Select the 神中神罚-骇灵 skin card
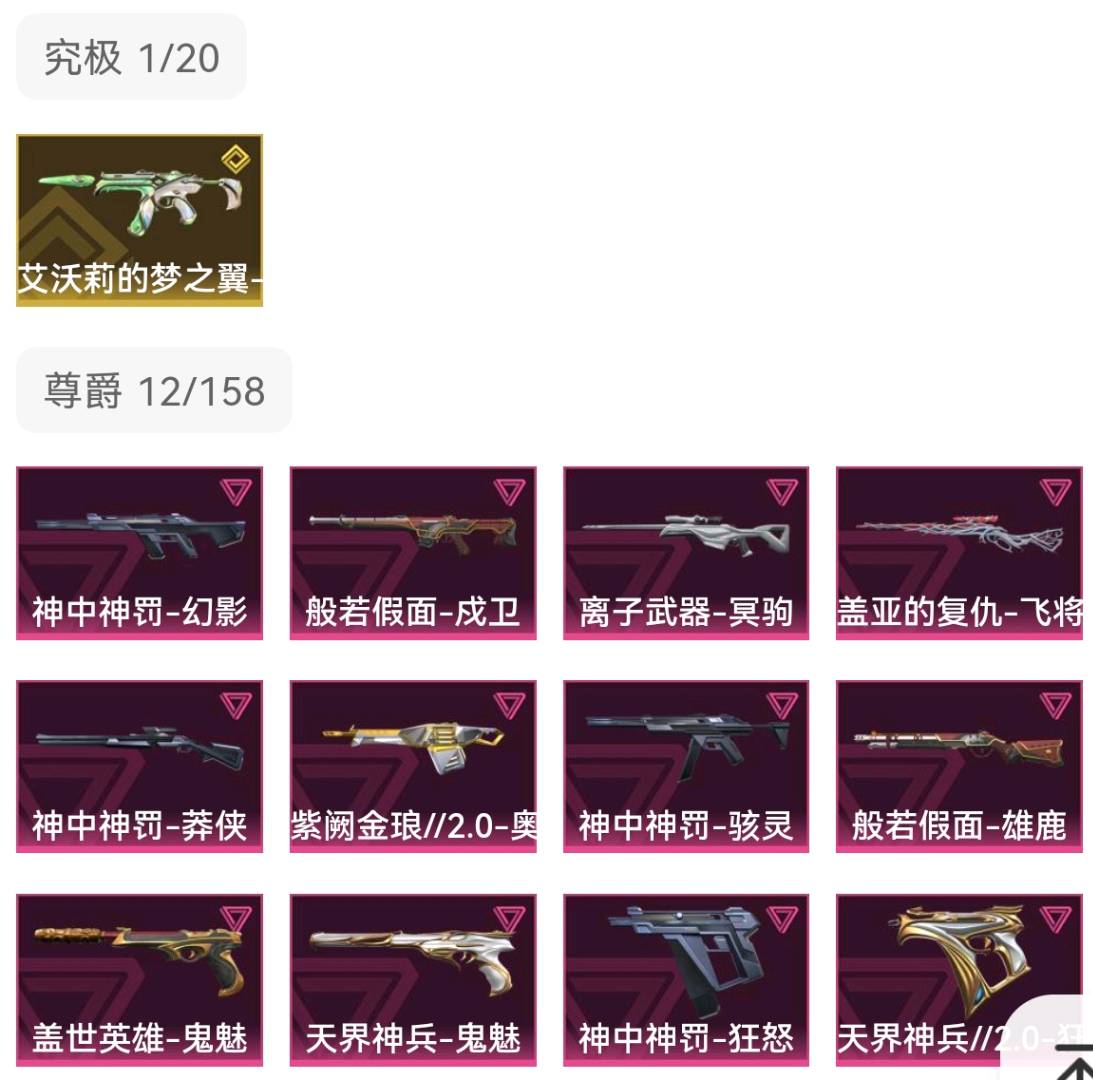The image size is (1093, 1080). click(x=686, y=766)
